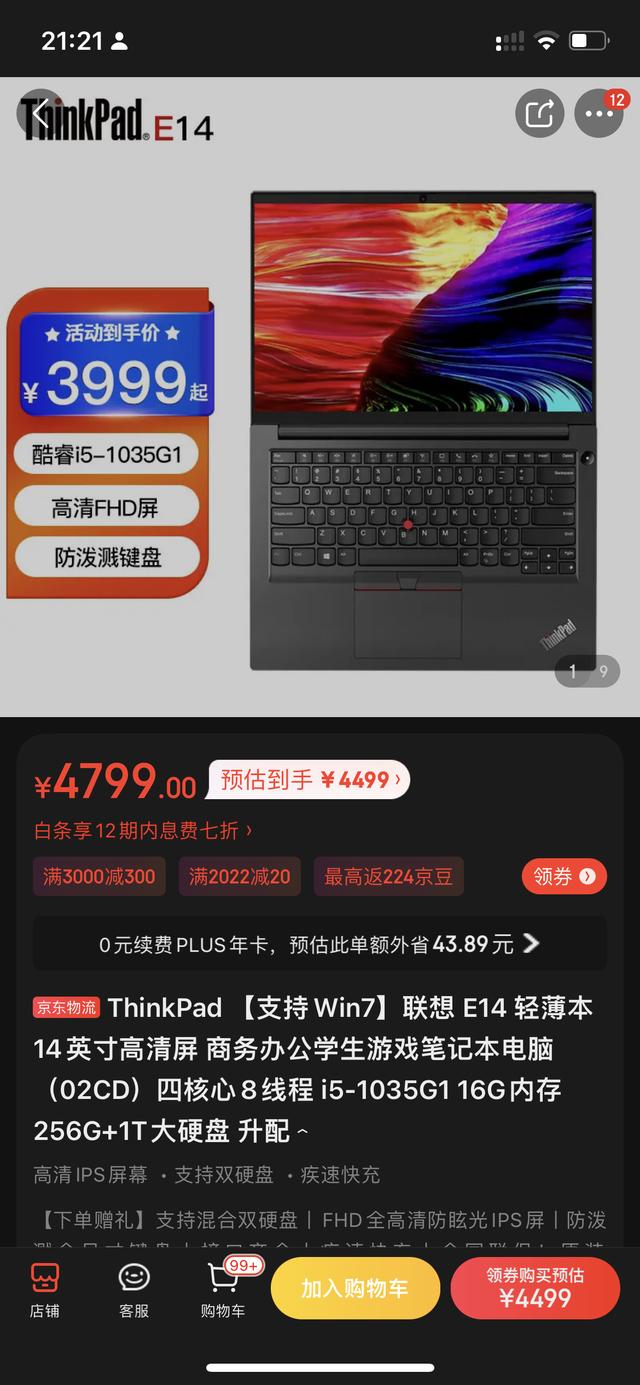Screen dimensions: 640x1385
Task: Expand the full product title
Action: pos(303,1133)
